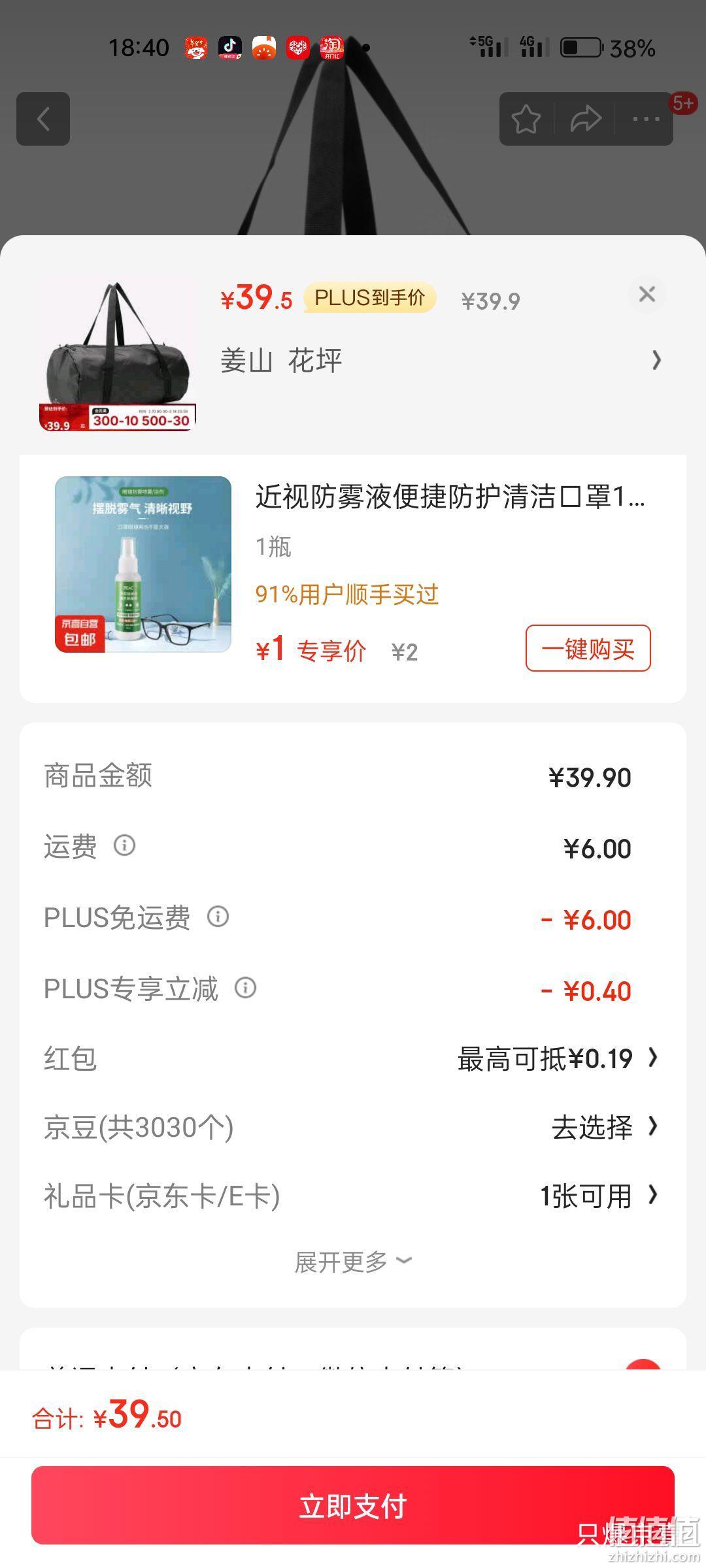Open the 红包 options row
The image size is (706, 1568).
pos(353,1058)
